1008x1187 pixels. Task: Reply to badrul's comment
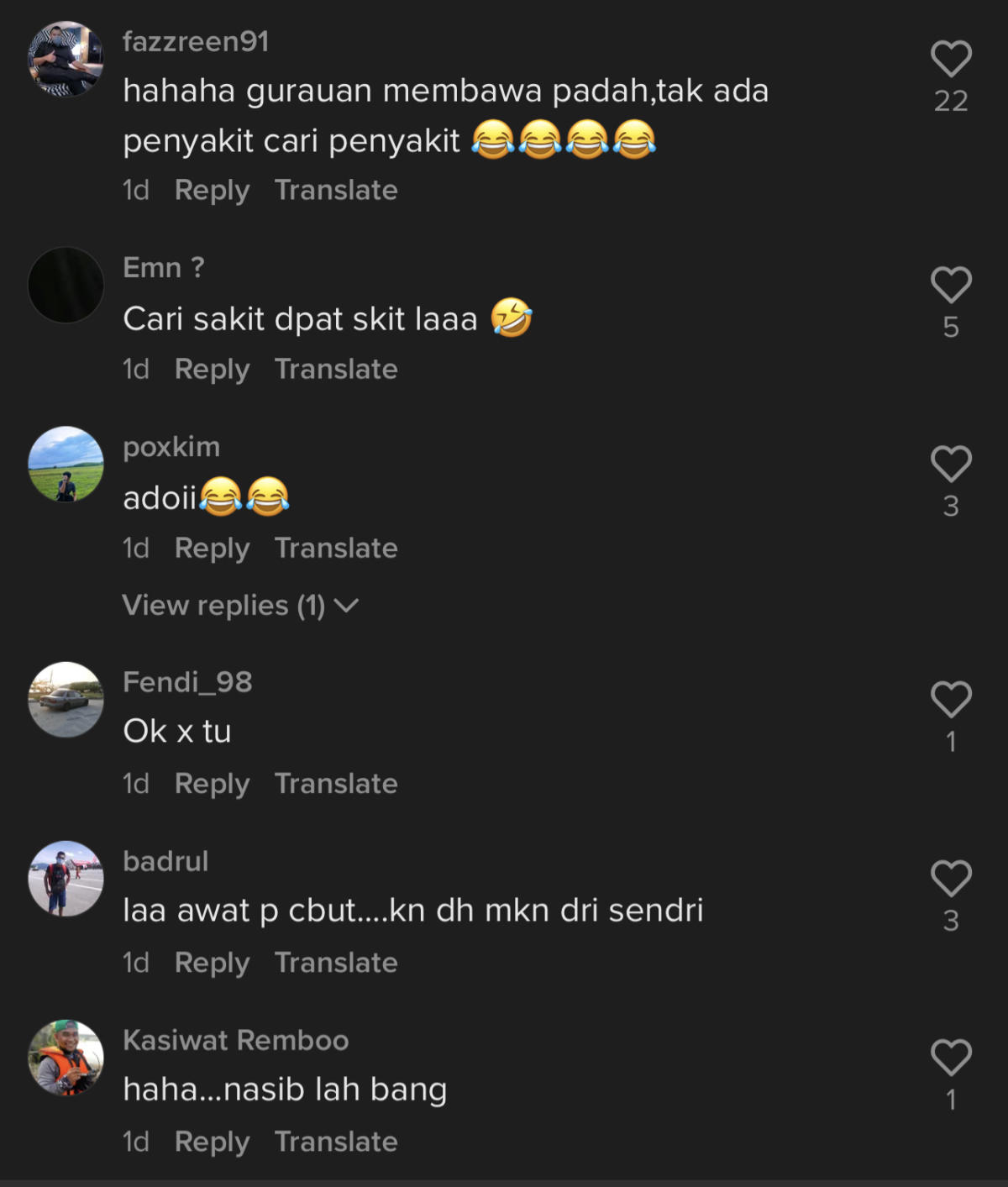[212, 963]
